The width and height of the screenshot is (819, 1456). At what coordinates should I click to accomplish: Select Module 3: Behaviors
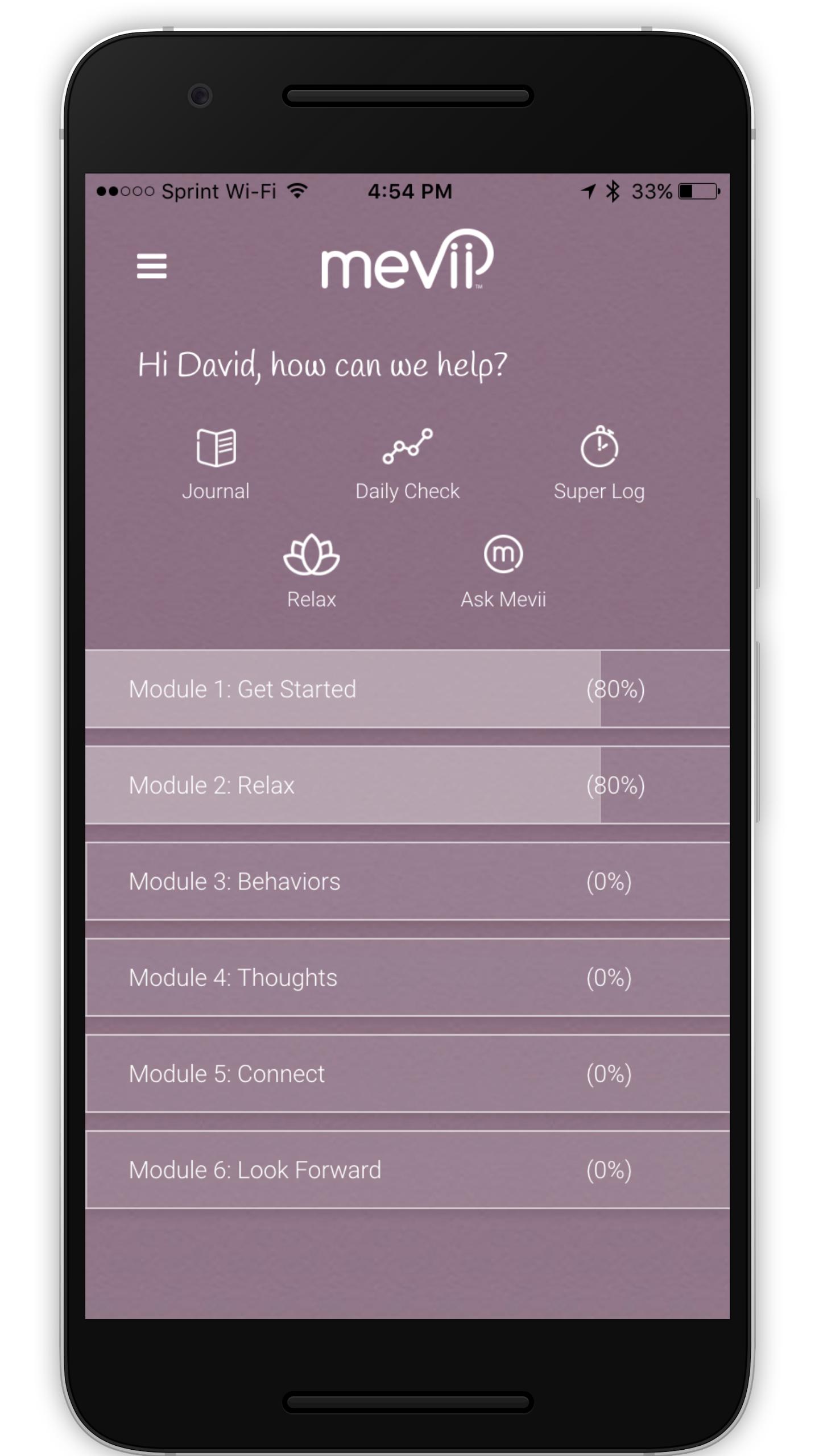(407, 881)
